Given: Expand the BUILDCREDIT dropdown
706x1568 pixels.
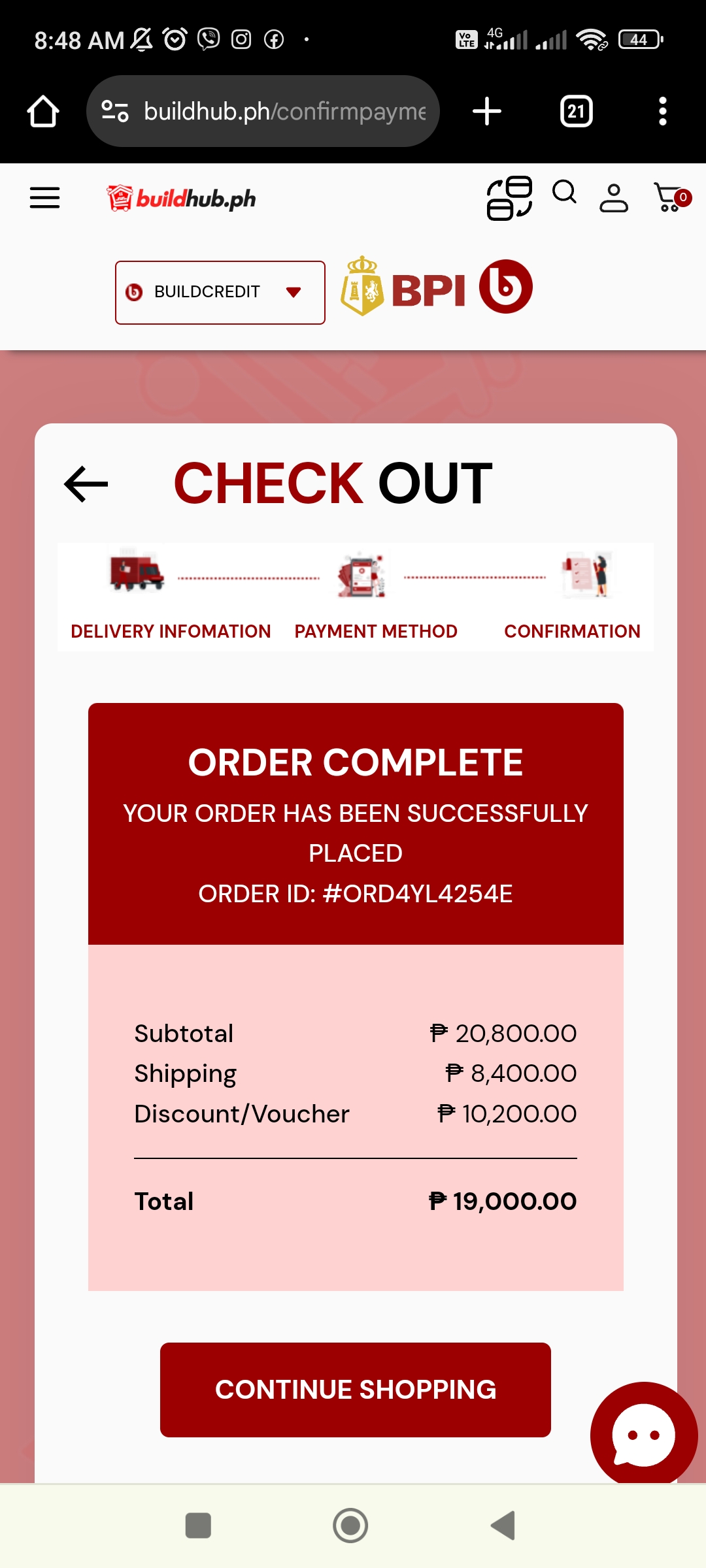Looking at the screenshot, I should pos(220,292).
